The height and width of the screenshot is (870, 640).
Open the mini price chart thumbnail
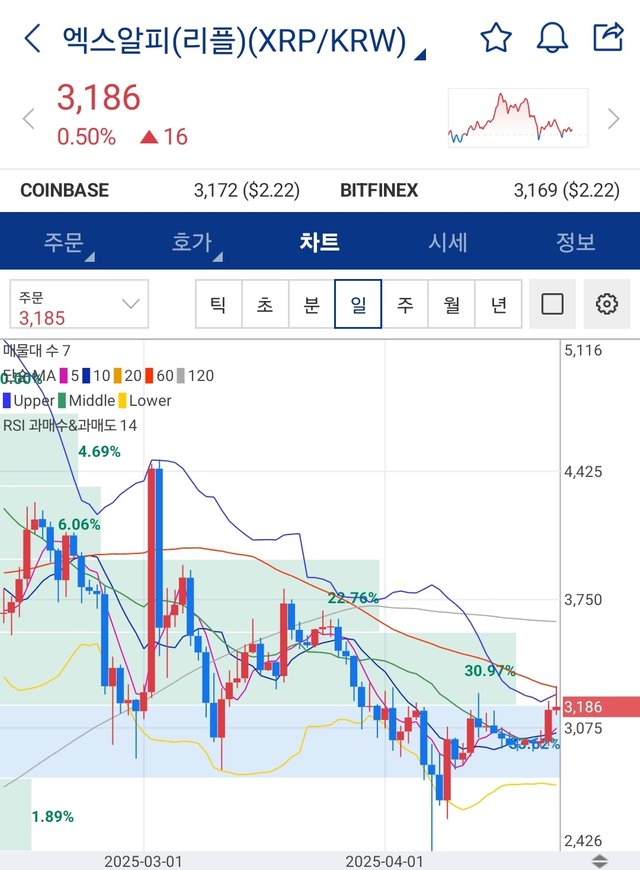tap(517, 118)
